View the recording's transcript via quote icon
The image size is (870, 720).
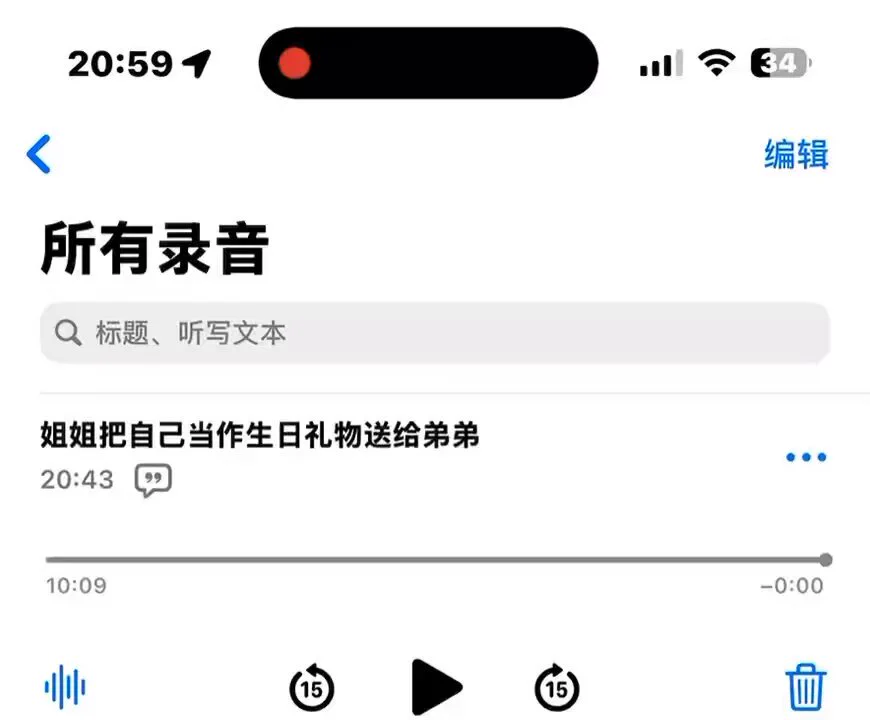(x=153, y=480)
